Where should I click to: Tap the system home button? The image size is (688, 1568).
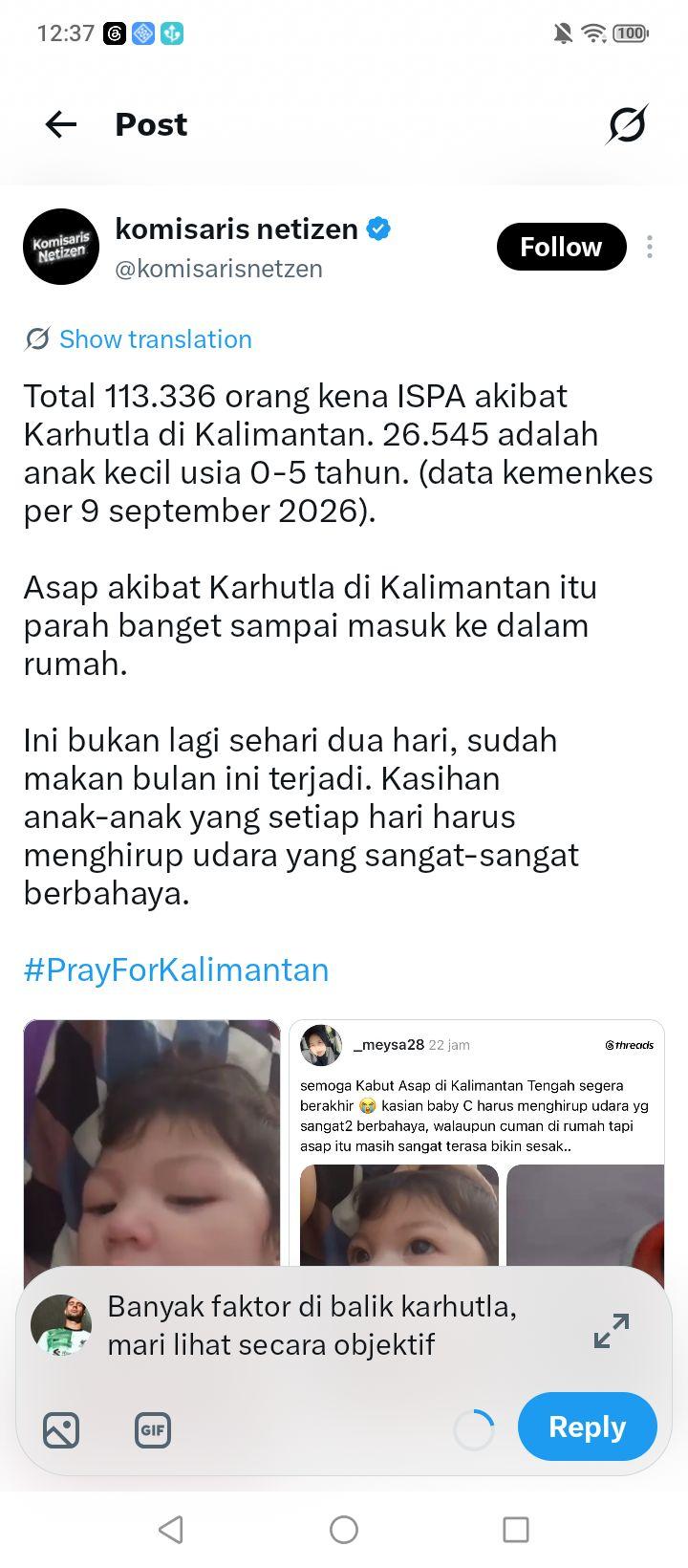point(344,1530)
